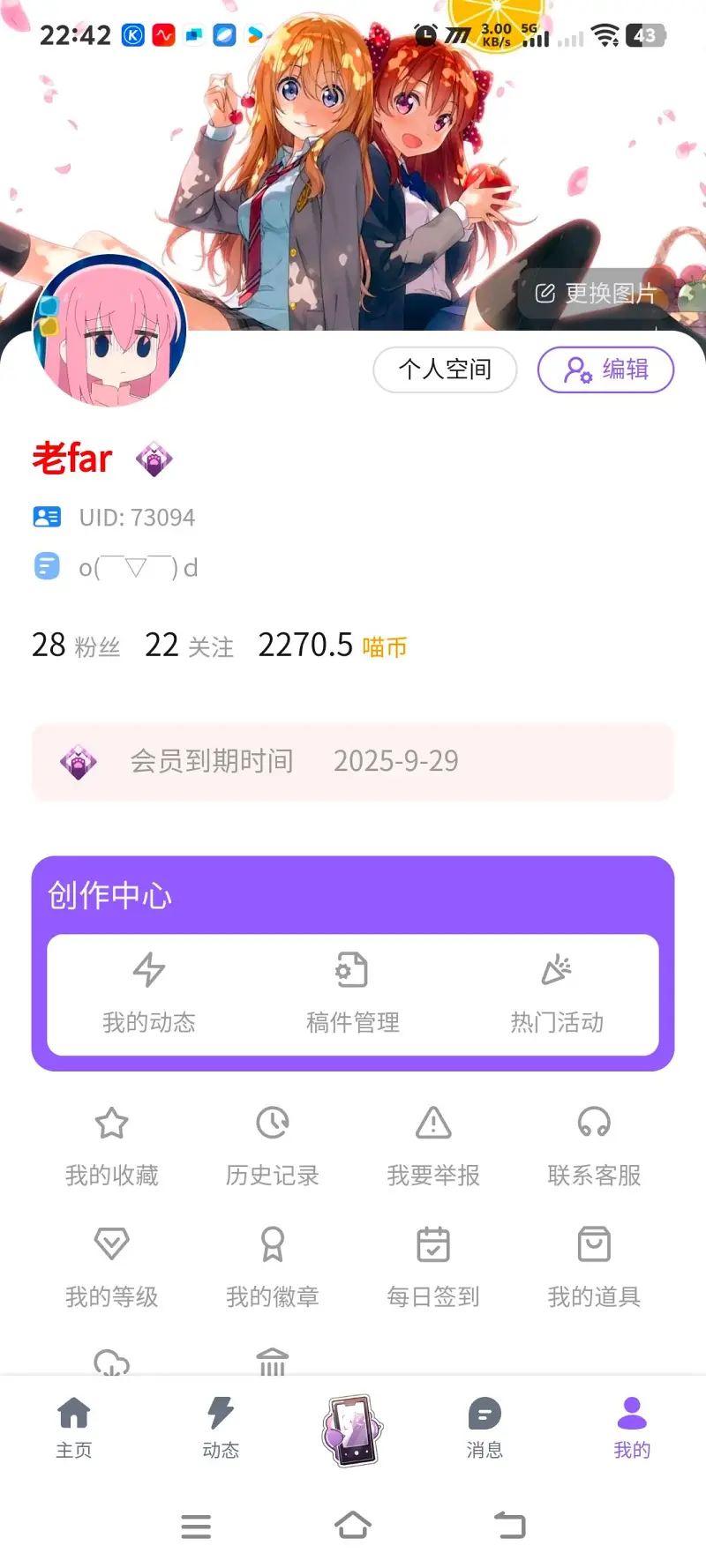Open 历史记录 history
Image resolution: width=706 pixels, height=1568 pixels.
pos(273,1146)
